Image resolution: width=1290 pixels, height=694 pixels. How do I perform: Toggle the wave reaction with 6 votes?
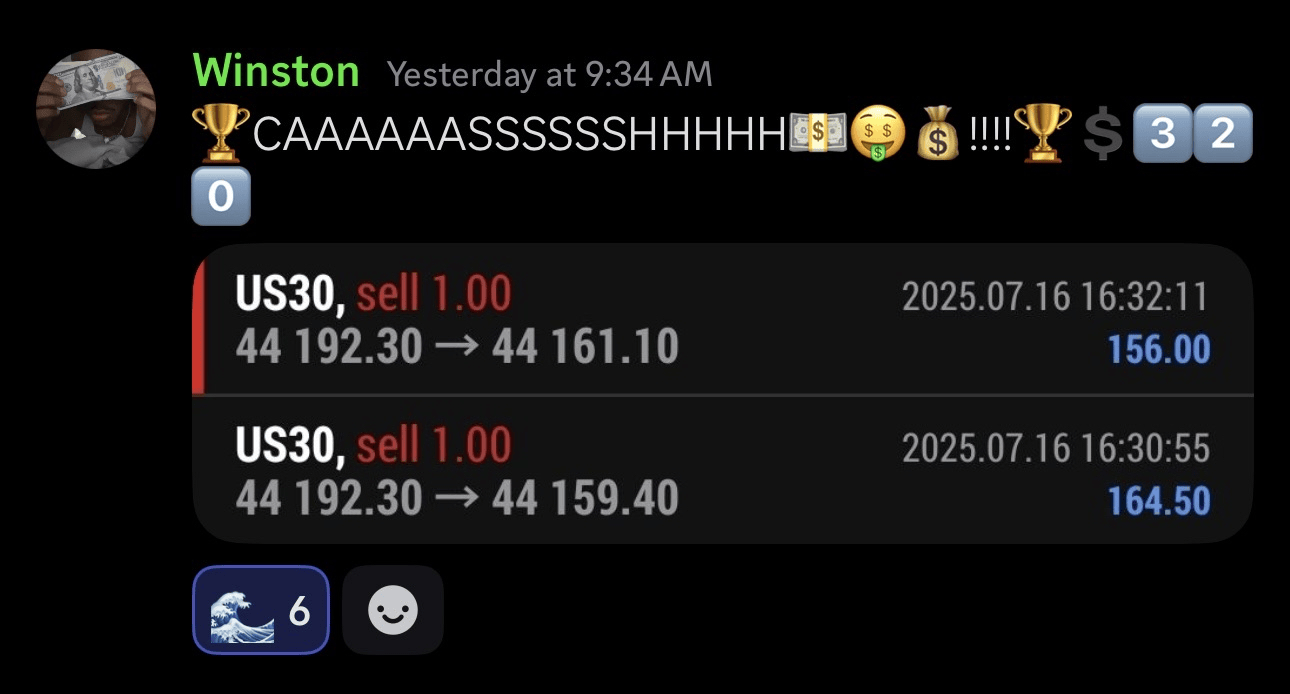tap(260, 610)
